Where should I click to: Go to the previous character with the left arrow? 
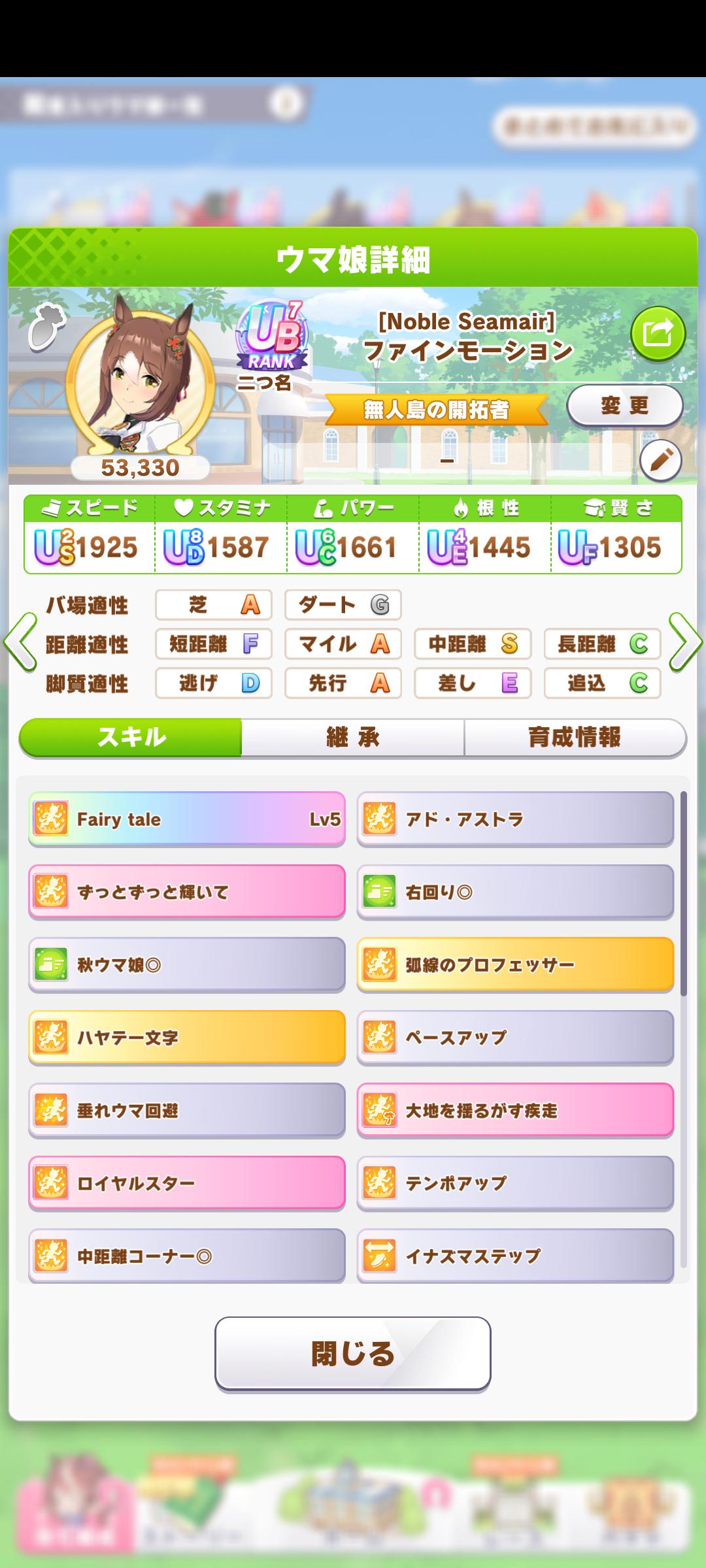20,642
